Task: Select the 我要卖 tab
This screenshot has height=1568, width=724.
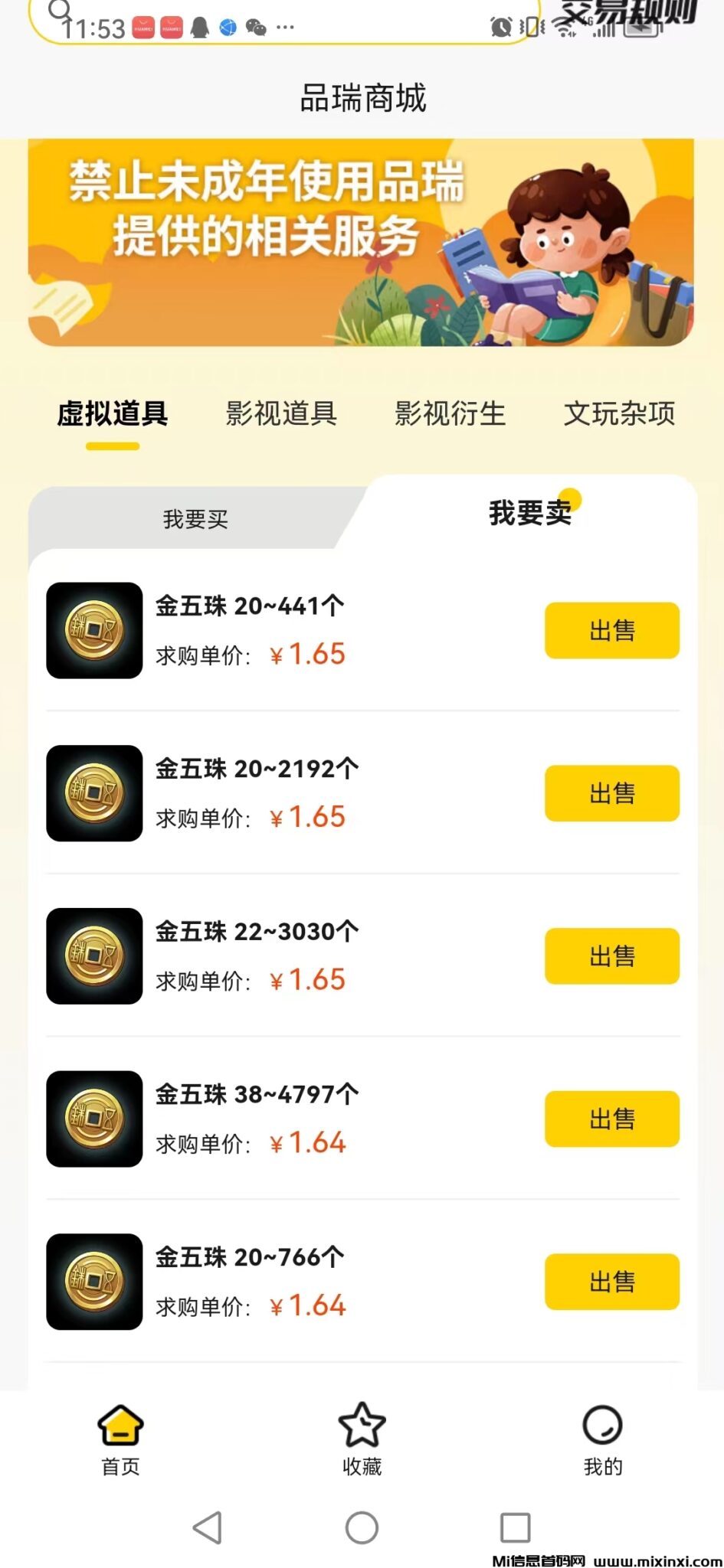Action: coord(529,511)
